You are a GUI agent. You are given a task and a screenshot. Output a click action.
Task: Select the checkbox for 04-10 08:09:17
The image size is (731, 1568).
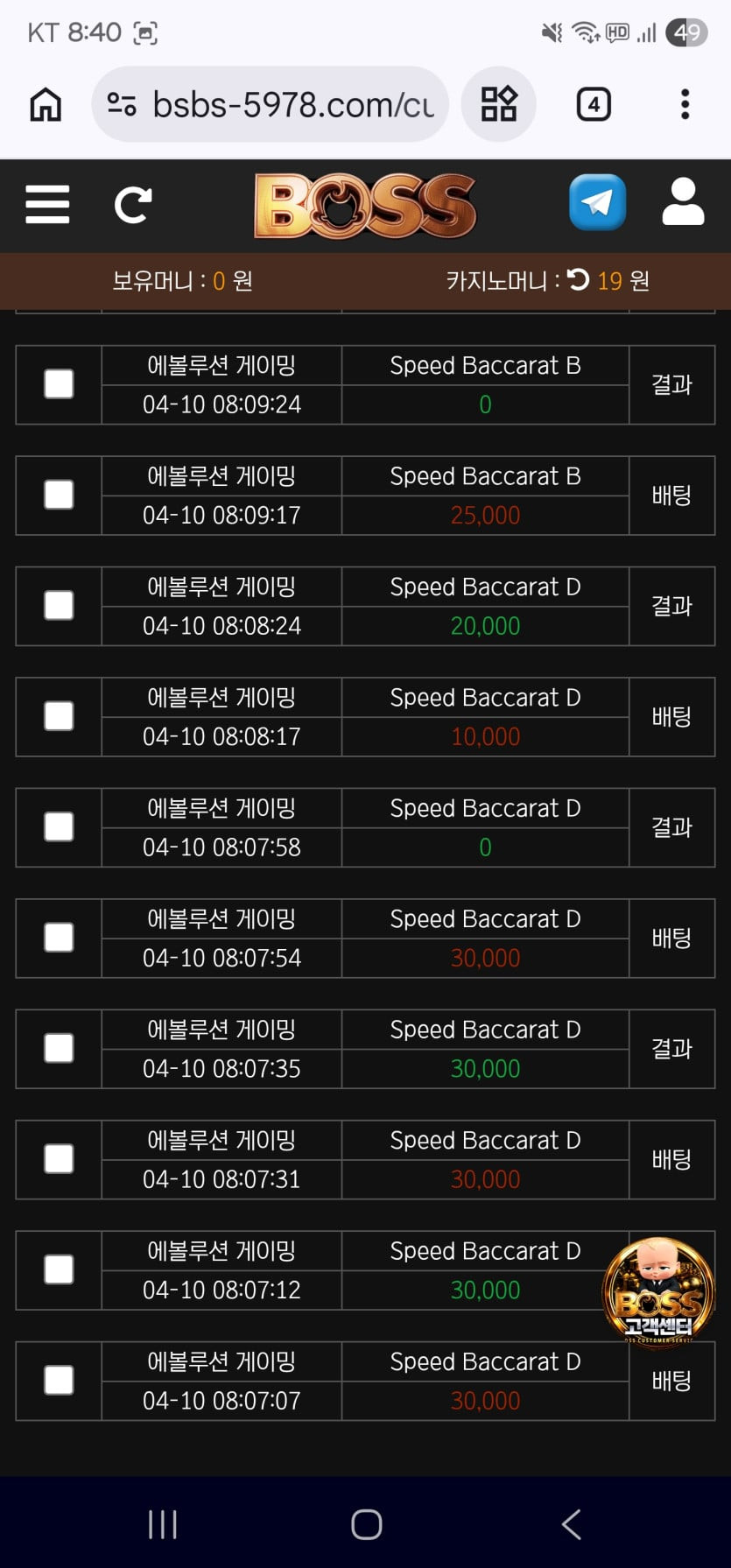coord(59,495)
